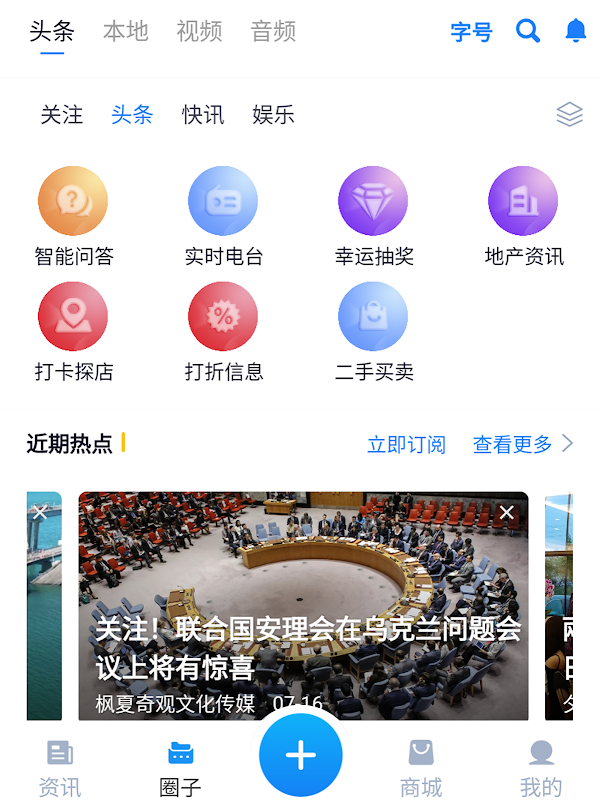Open 实时电台 shortcut

(223, 216)
